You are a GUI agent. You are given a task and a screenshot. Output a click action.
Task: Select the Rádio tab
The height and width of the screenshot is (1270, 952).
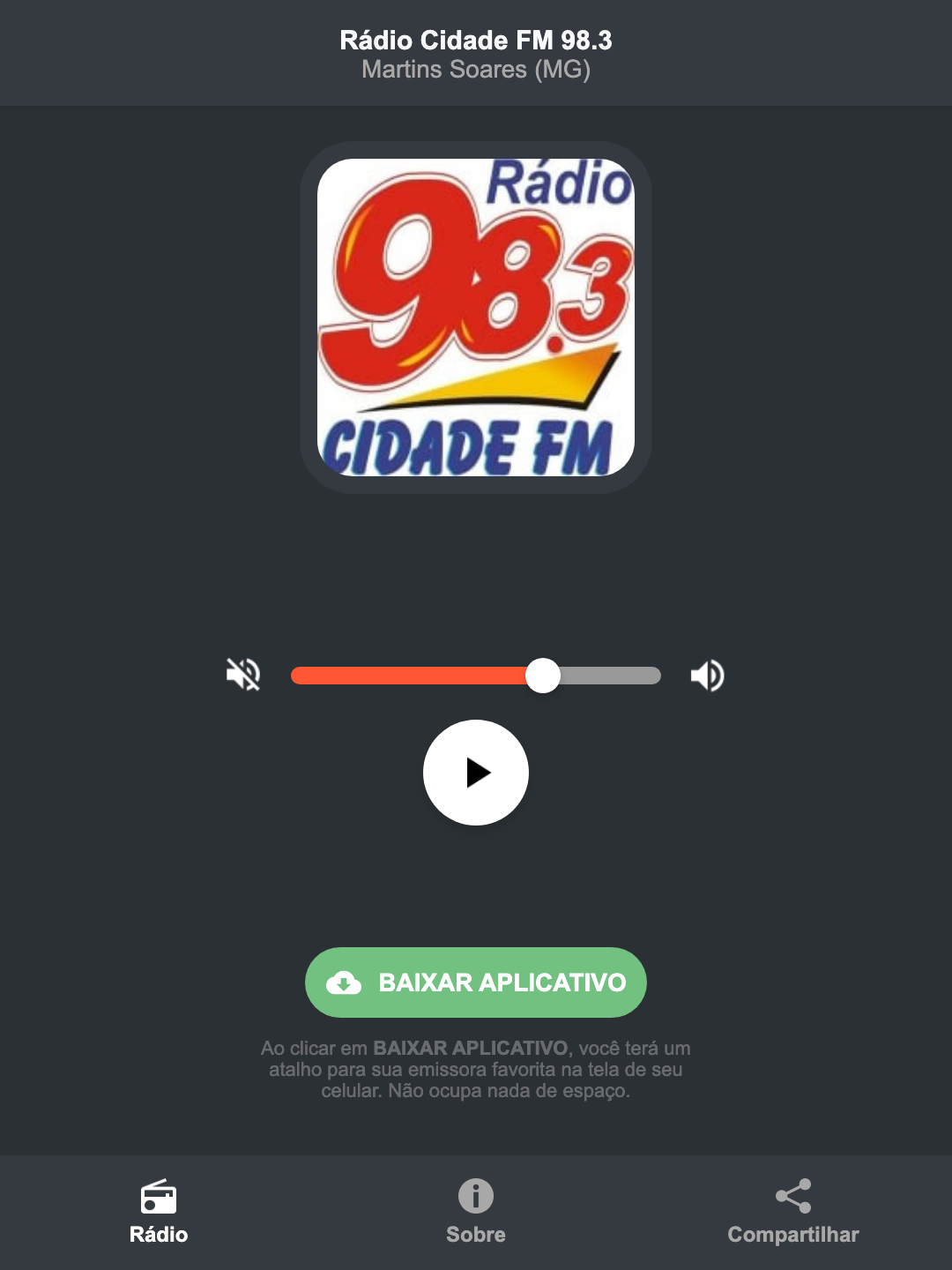(x=159, y=1213)
